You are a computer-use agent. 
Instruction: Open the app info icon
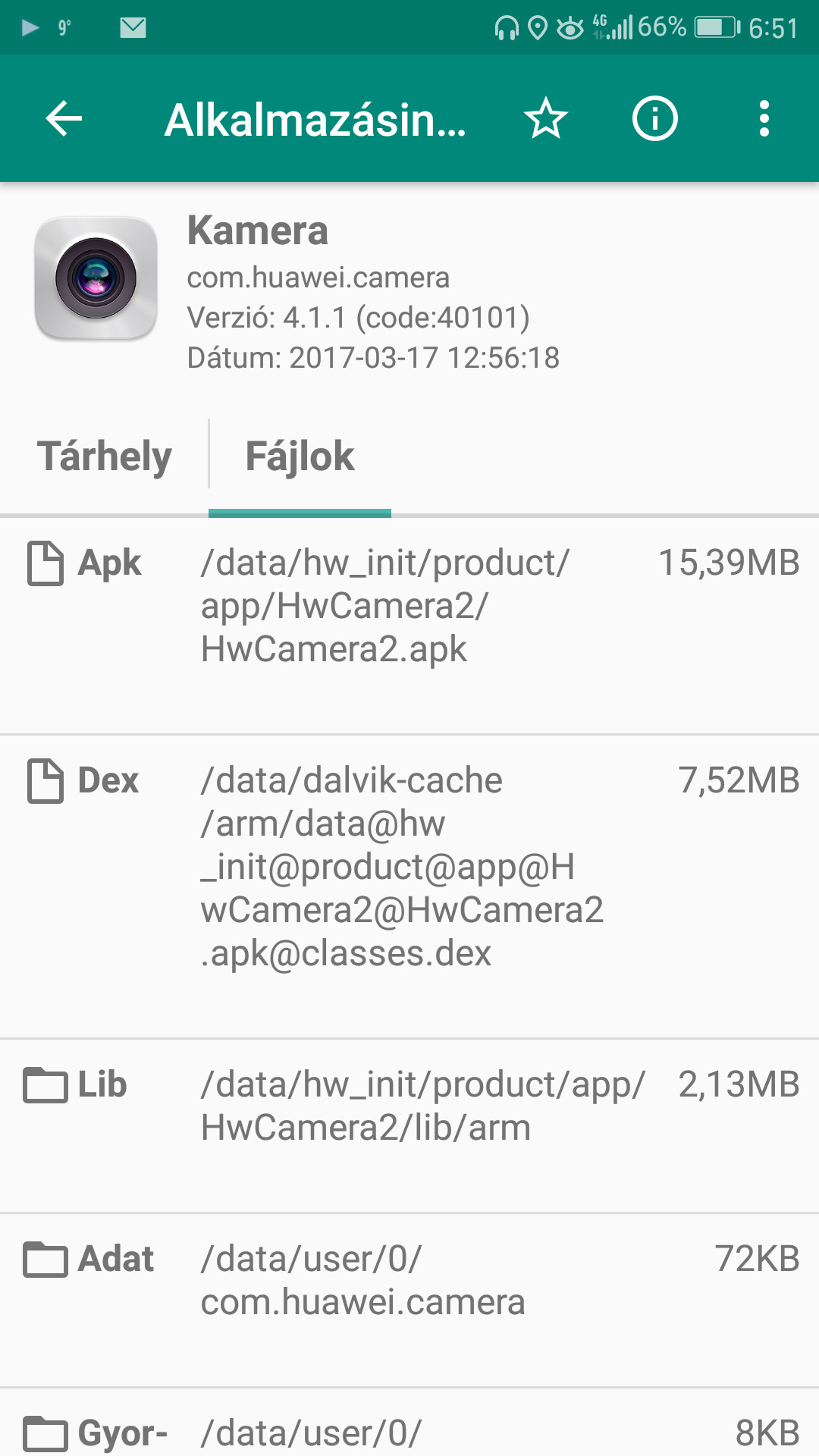[654, 119]
